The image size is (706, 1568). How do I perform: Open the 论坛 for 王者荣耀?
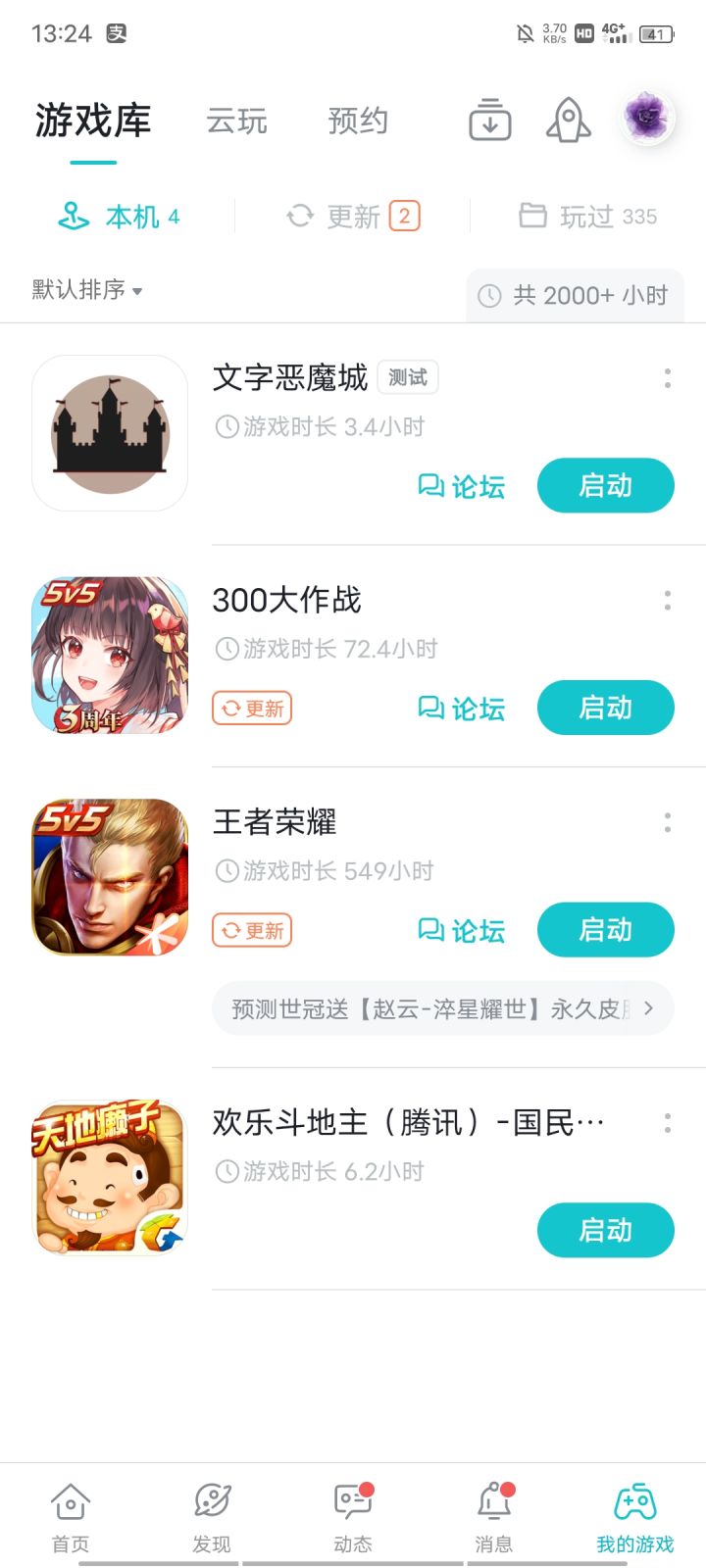(x=462, y=930)
